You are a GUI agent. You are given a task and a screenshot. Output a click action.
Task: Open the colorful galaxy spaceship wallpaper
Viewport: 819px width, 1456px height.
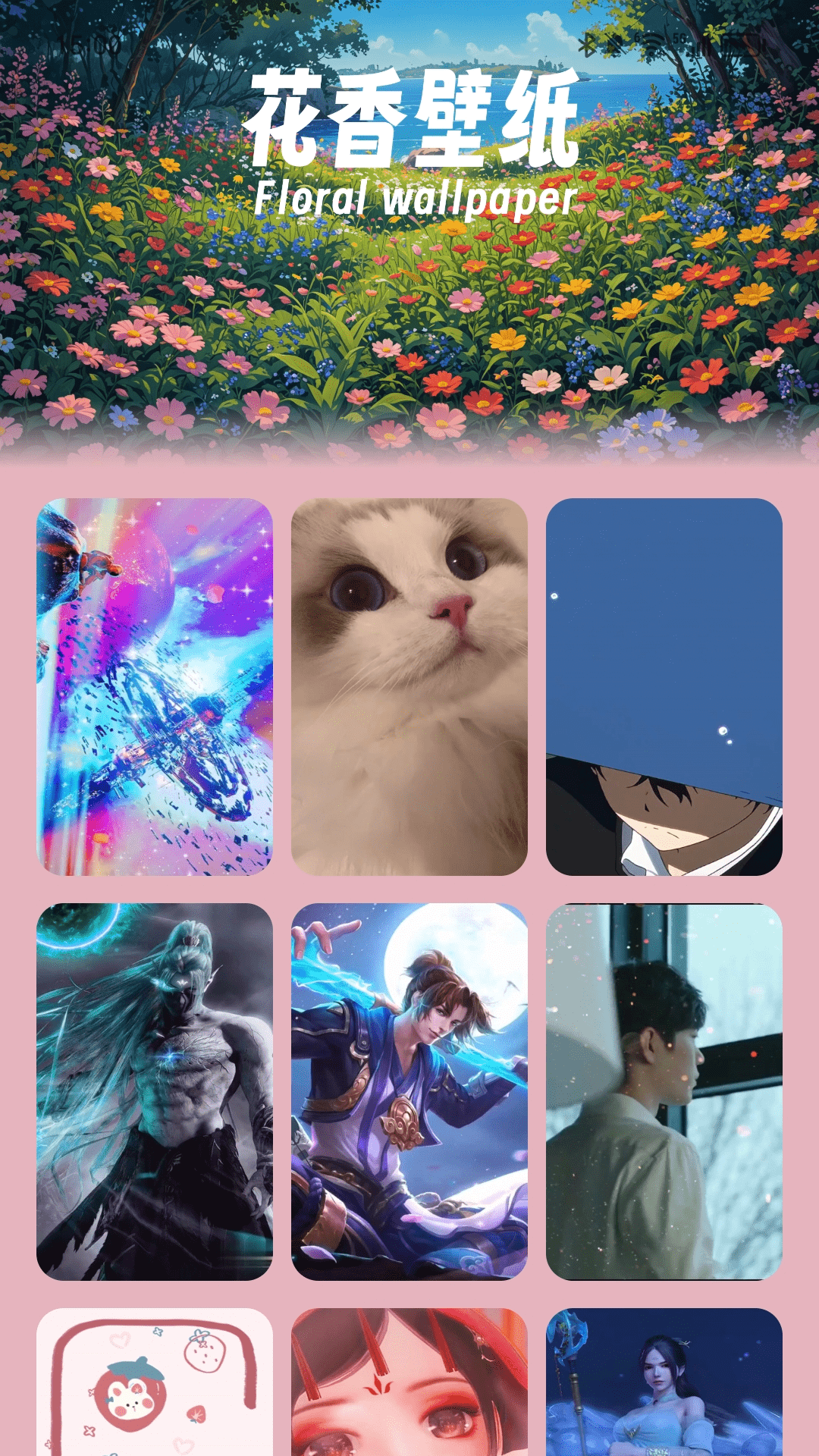point(155,686)
